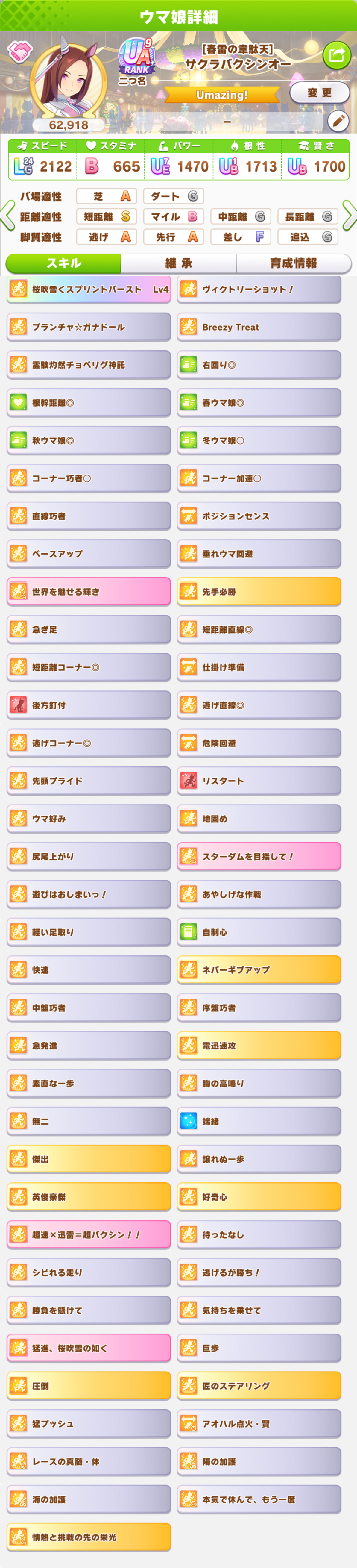View the 後方釘付 skill
Screen dimensions: 357x1568
point(89,705)
